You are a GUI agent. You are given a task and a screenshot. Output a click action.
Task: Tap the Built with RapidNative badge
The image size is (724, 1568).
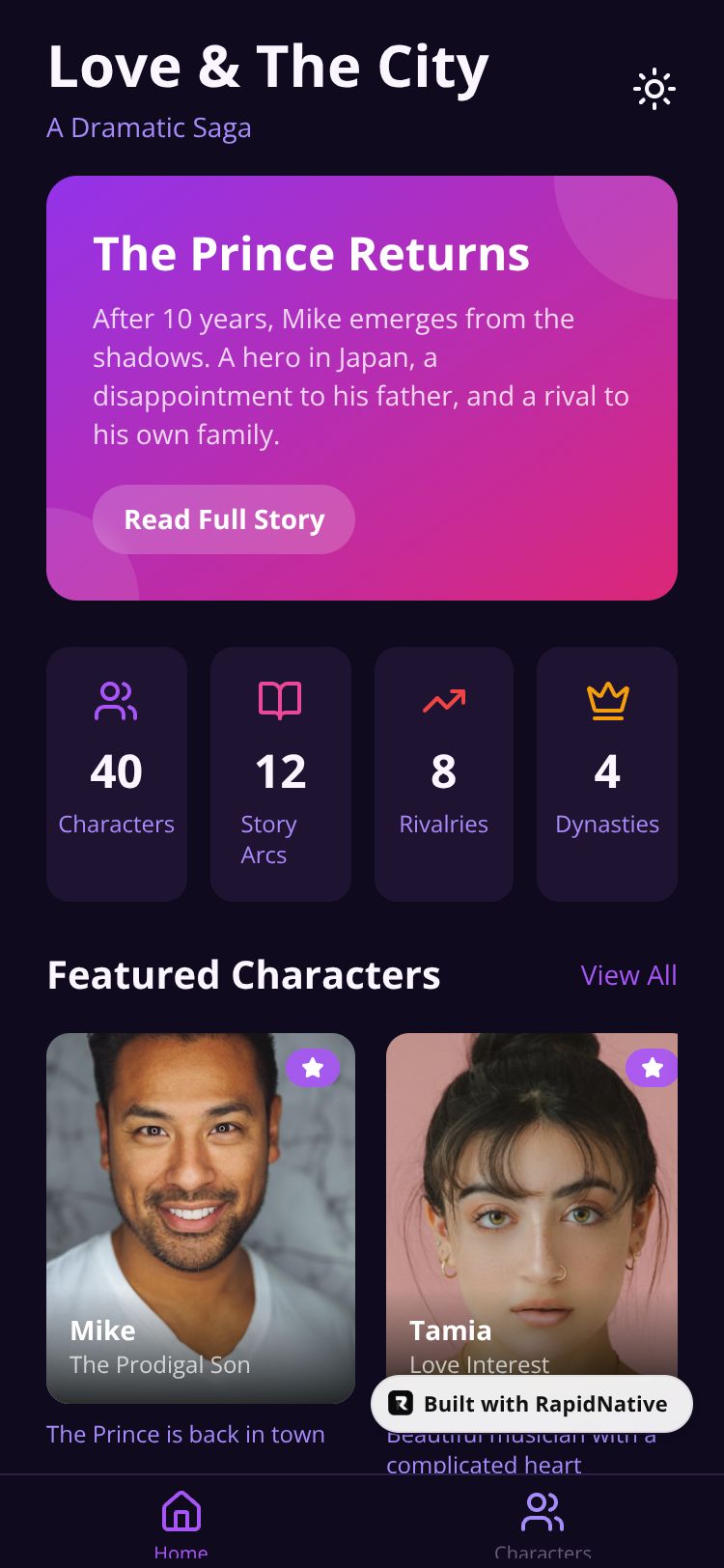click(532, 1404)
